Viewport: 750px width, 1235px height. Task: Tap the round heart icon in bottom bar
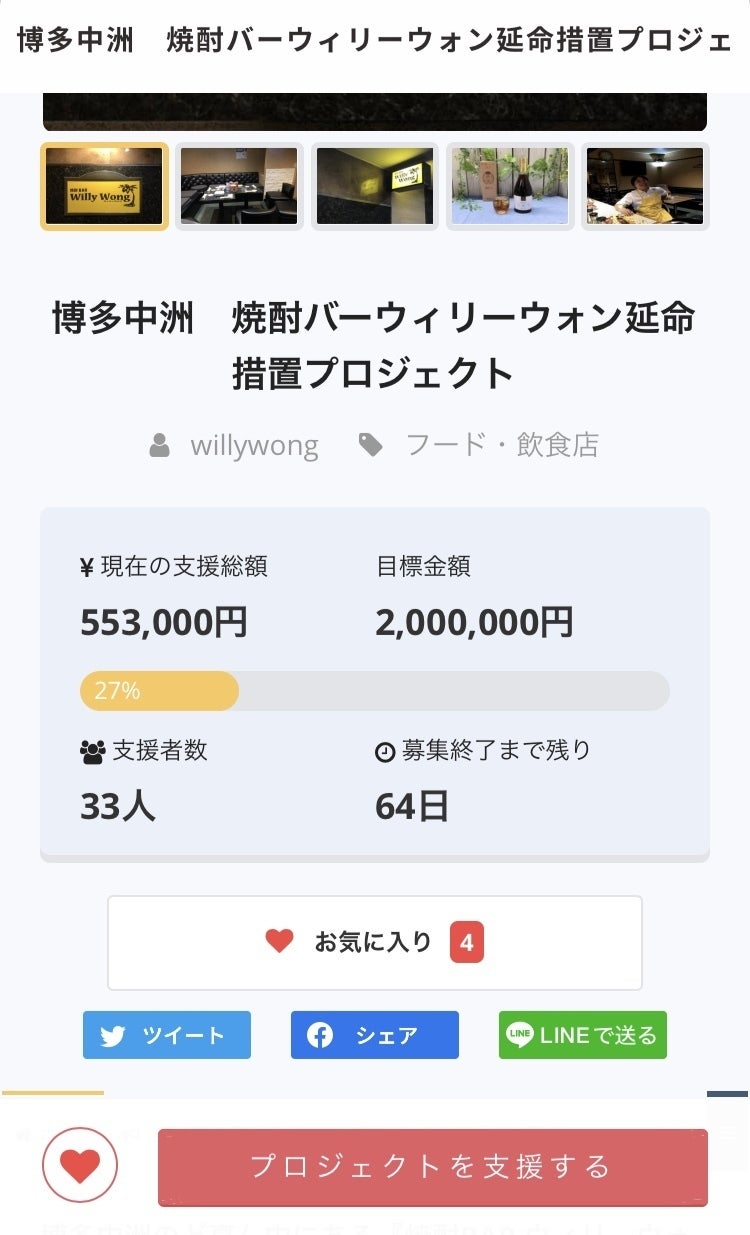[x=80, y=1165]
